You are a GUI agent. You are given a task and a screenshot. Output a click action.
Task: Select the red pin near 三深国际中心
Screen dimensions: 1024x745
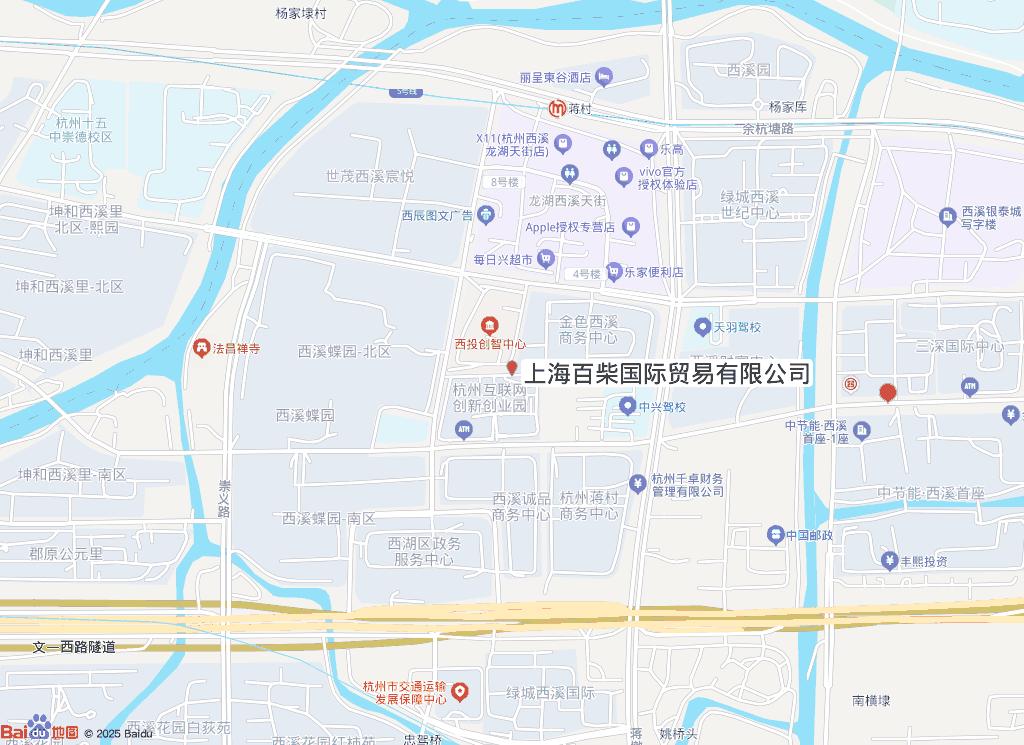(886, 392)
